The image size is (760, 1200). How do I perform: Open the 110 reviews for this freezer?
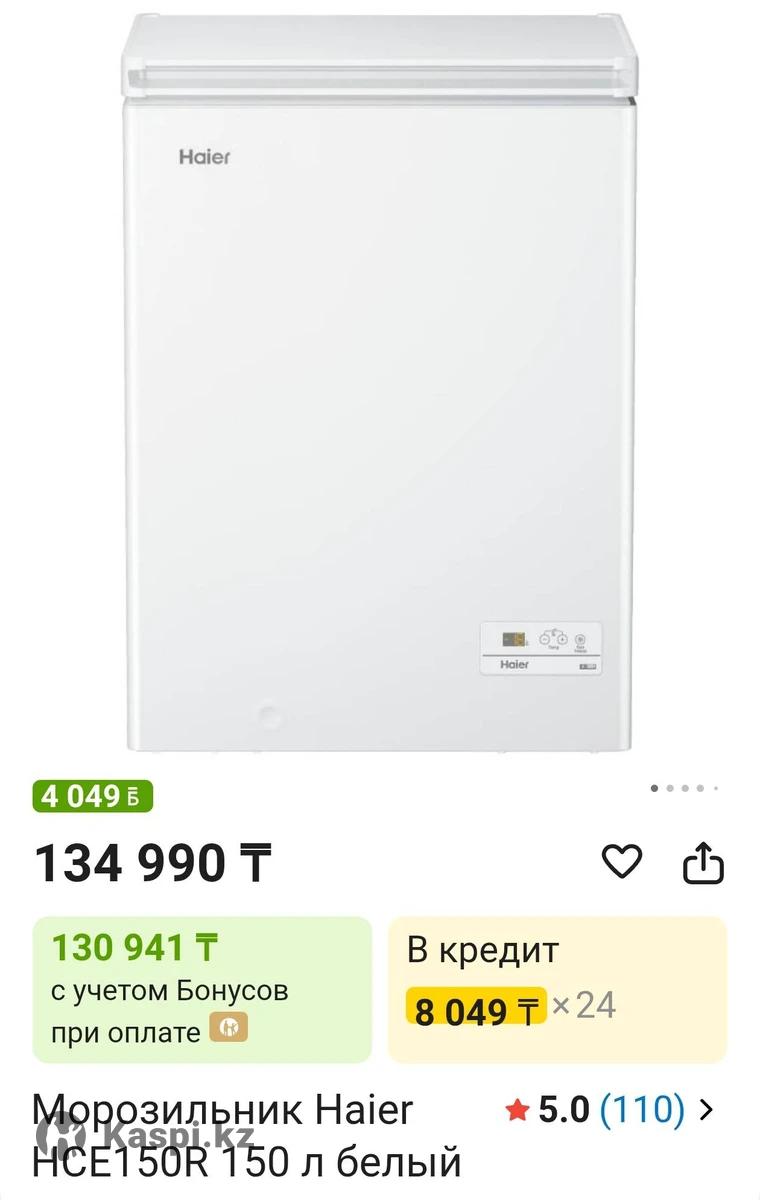point(642,1109)
